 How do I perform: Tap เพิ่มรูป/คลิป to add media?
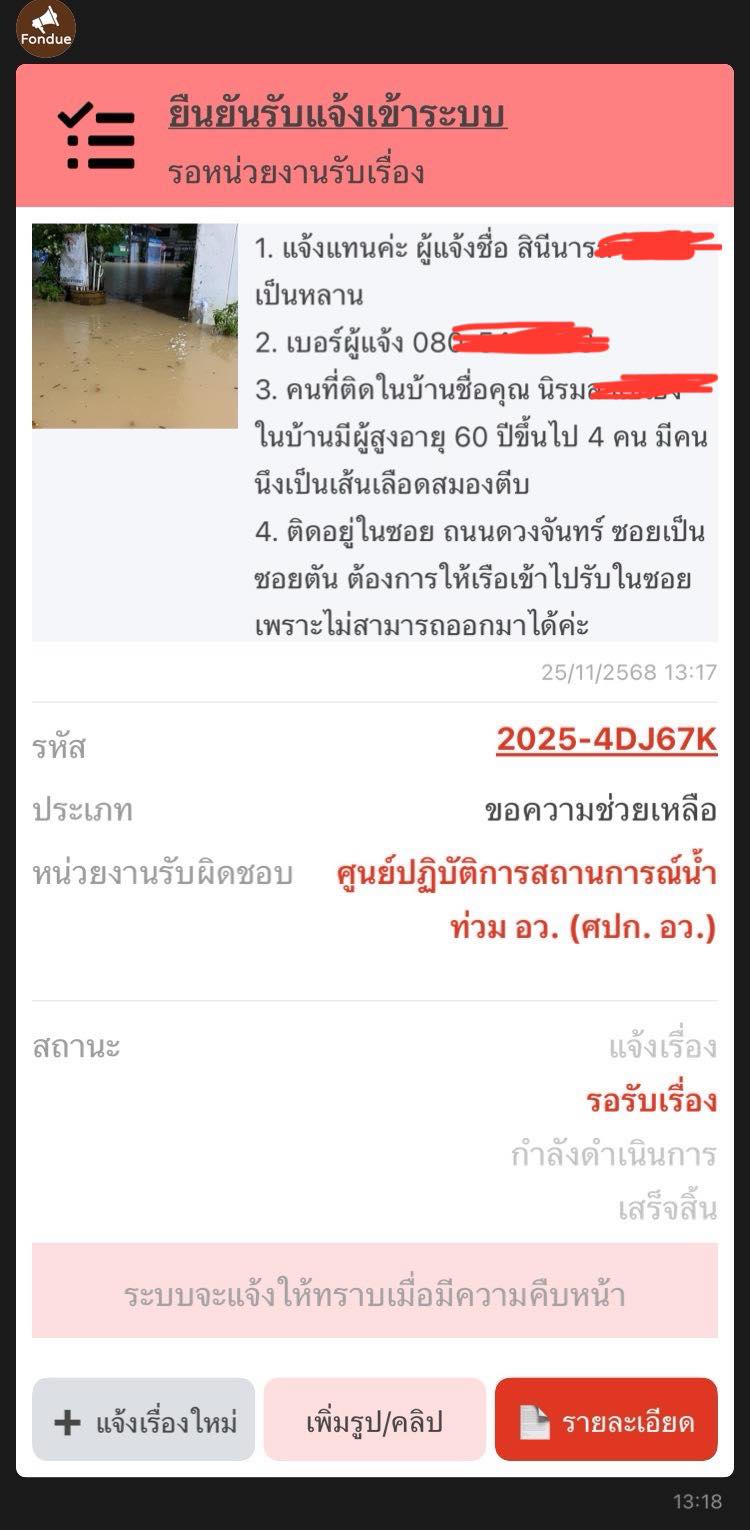pos(374,1421)
